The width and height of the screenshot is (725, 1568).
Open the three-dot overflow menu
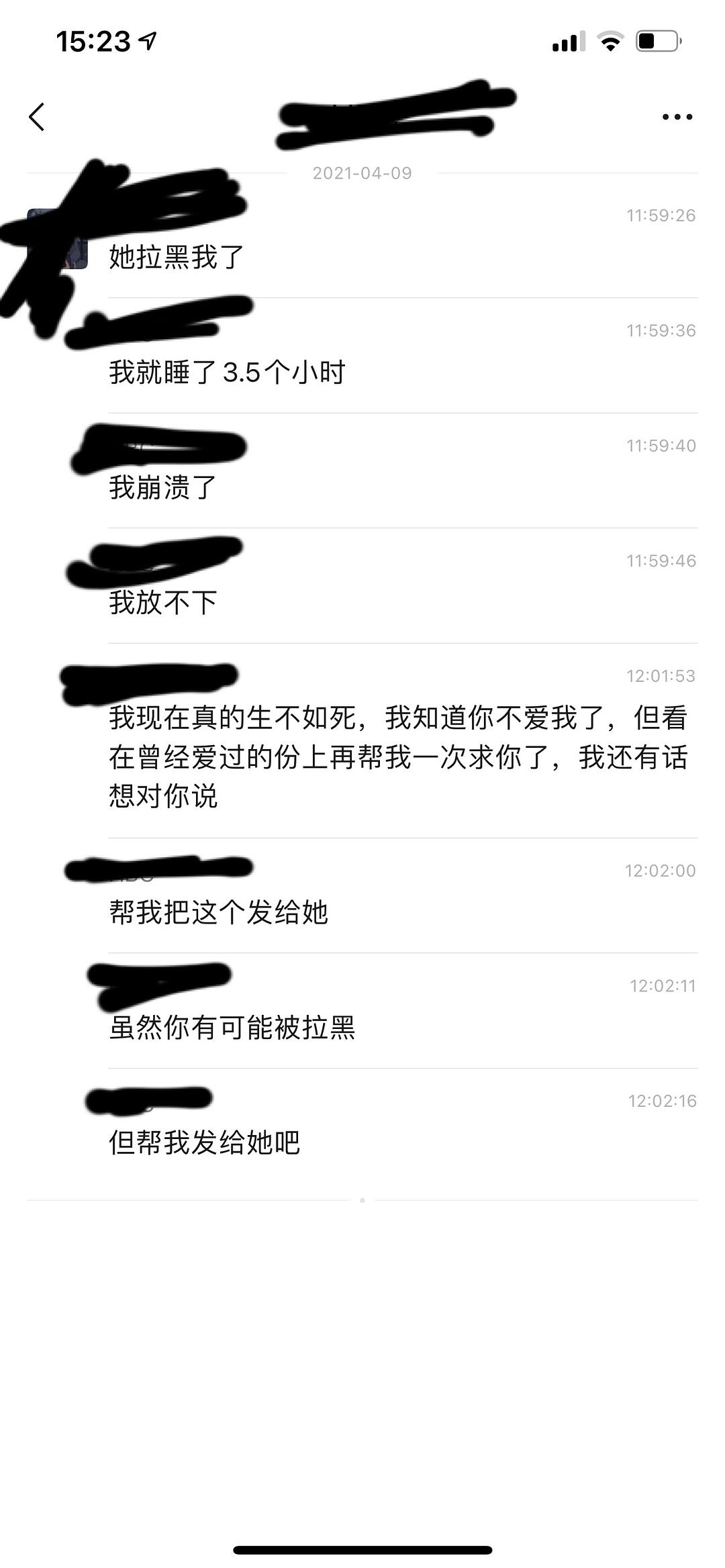677,117
